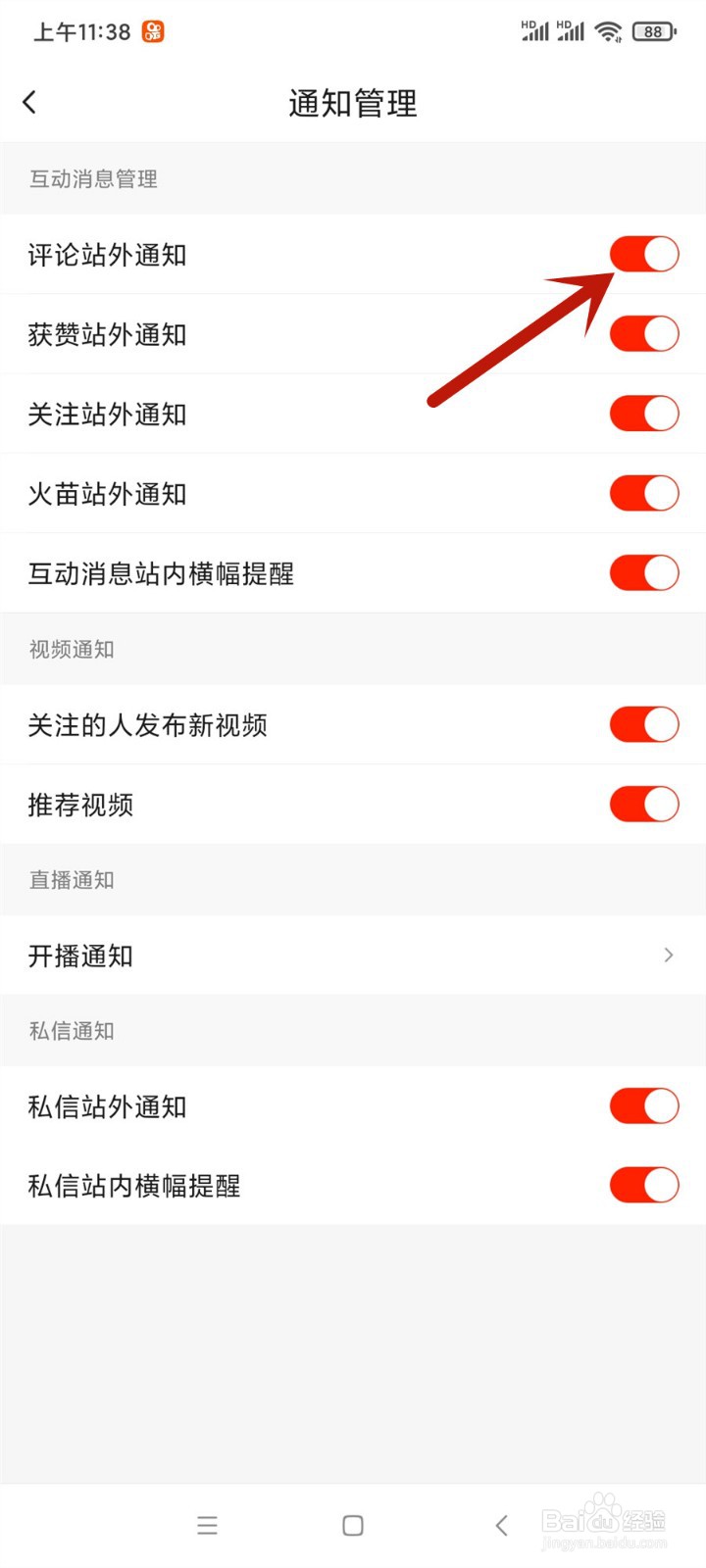Go back from 通知管理 page
The width and height of the screenshot is (706, 1568).
(29, 102)
